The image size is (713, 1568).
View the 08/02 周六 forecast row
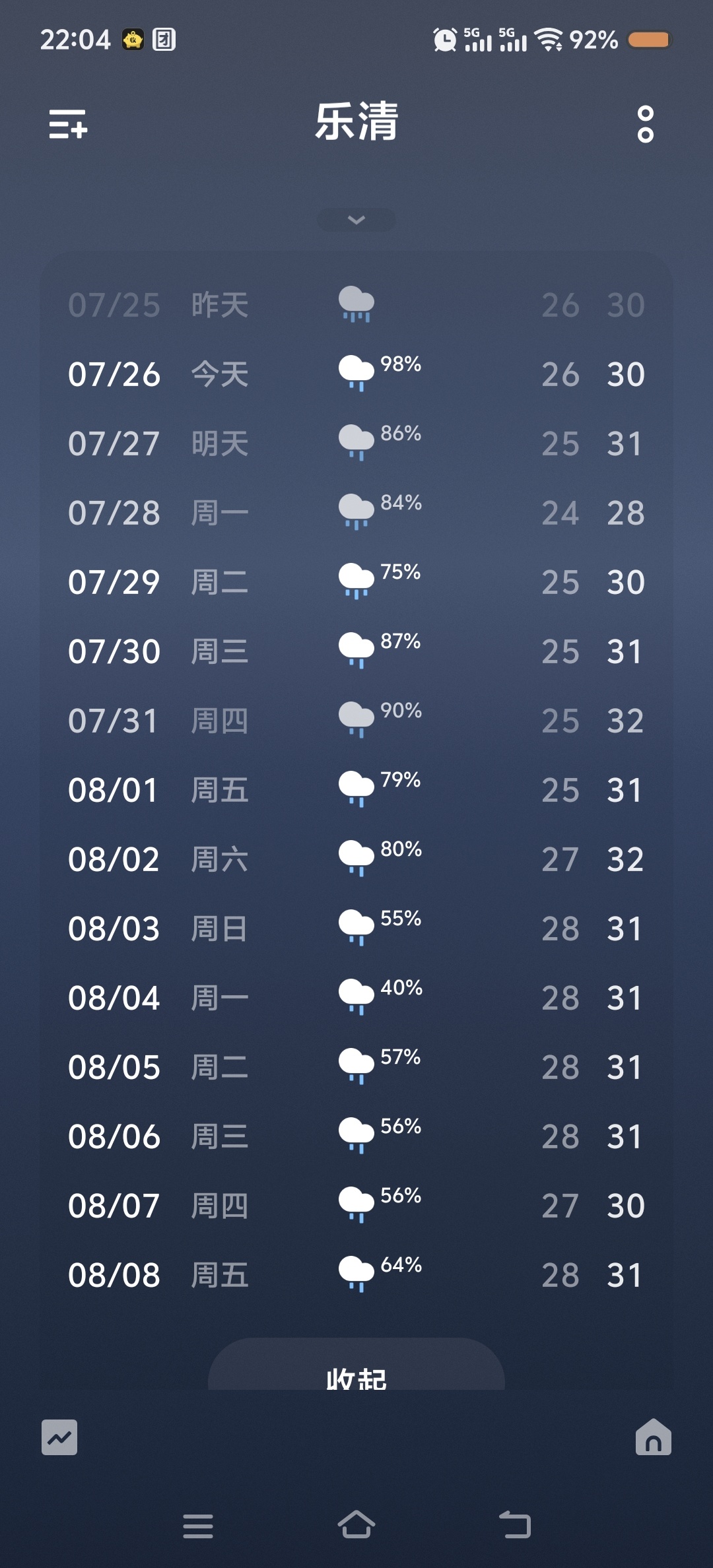(356, 859)
